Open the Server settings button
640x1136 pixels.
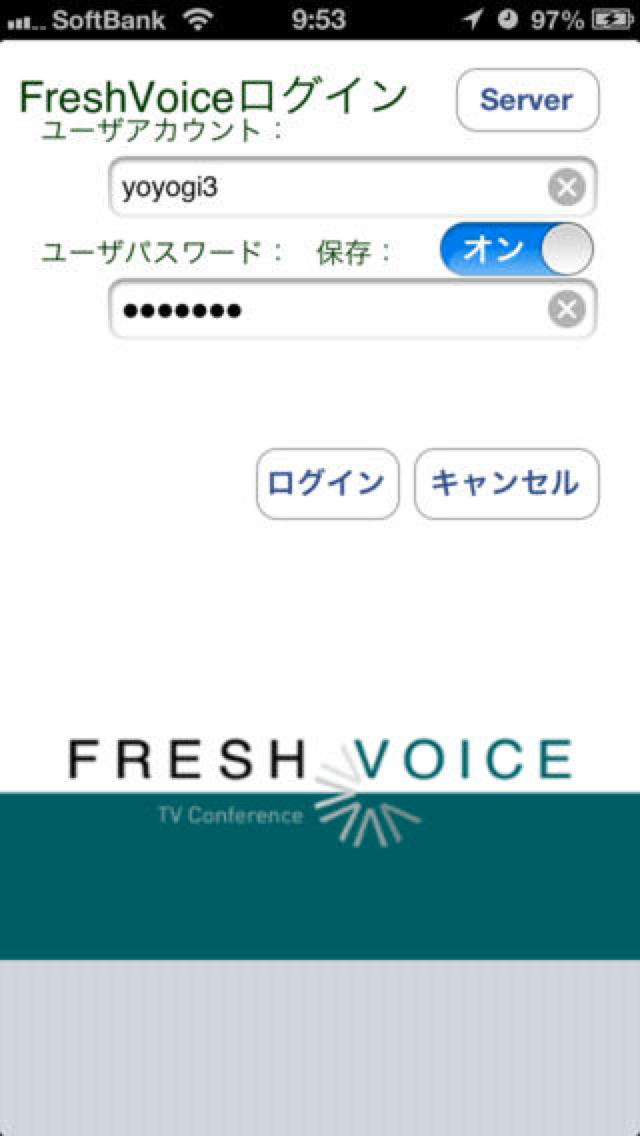coord(527,100)
